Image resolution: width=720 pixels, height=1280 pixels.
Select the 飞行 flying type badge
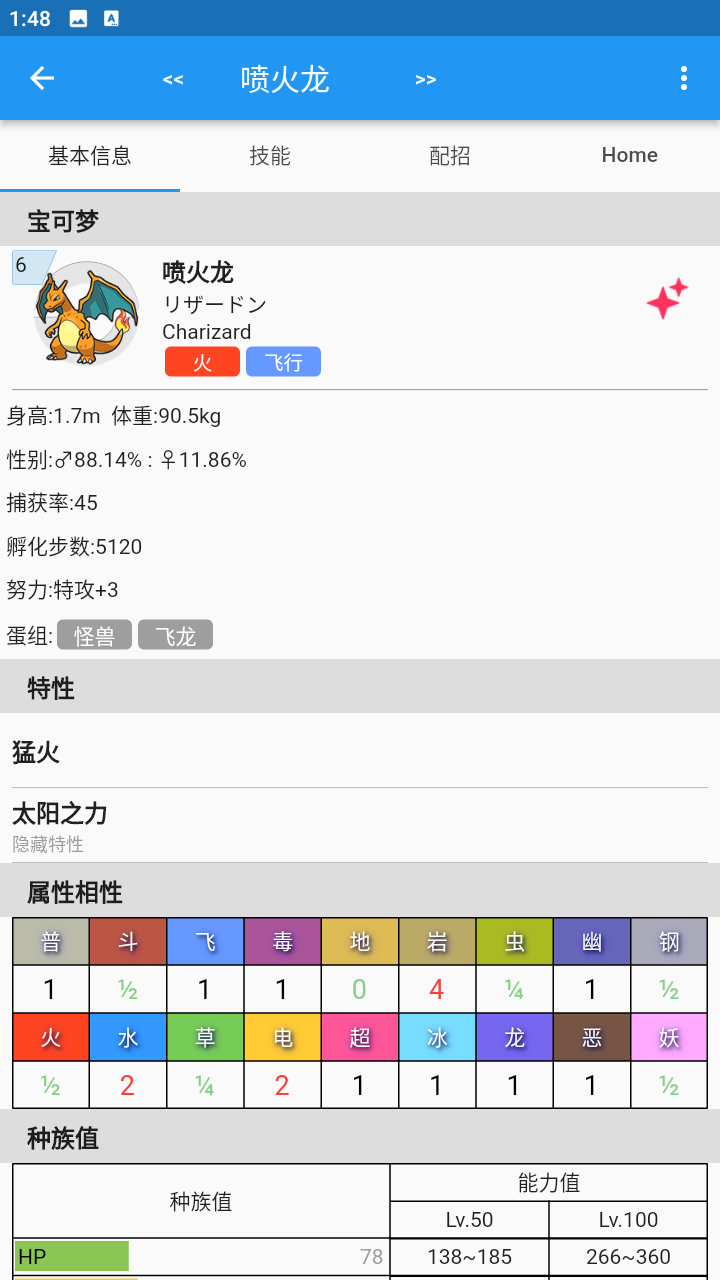click(x=282, y=361)
